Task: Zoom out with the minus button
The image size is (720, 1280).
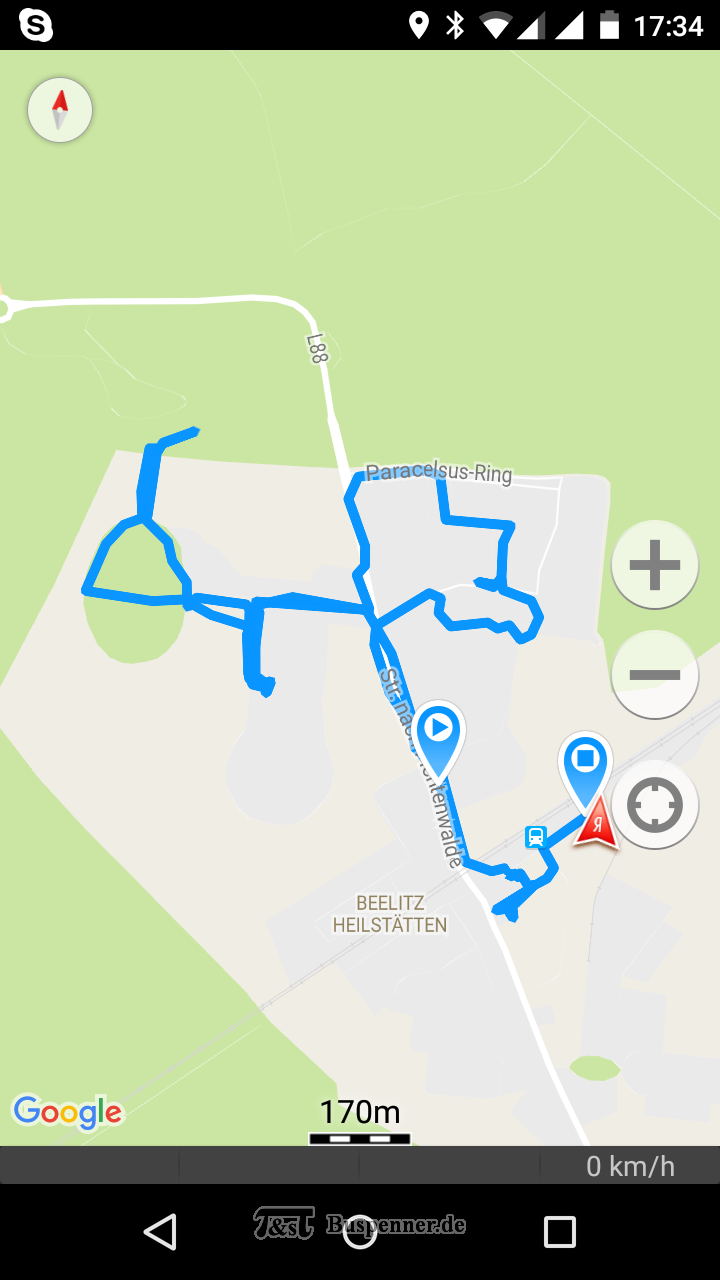Action: 655,675
